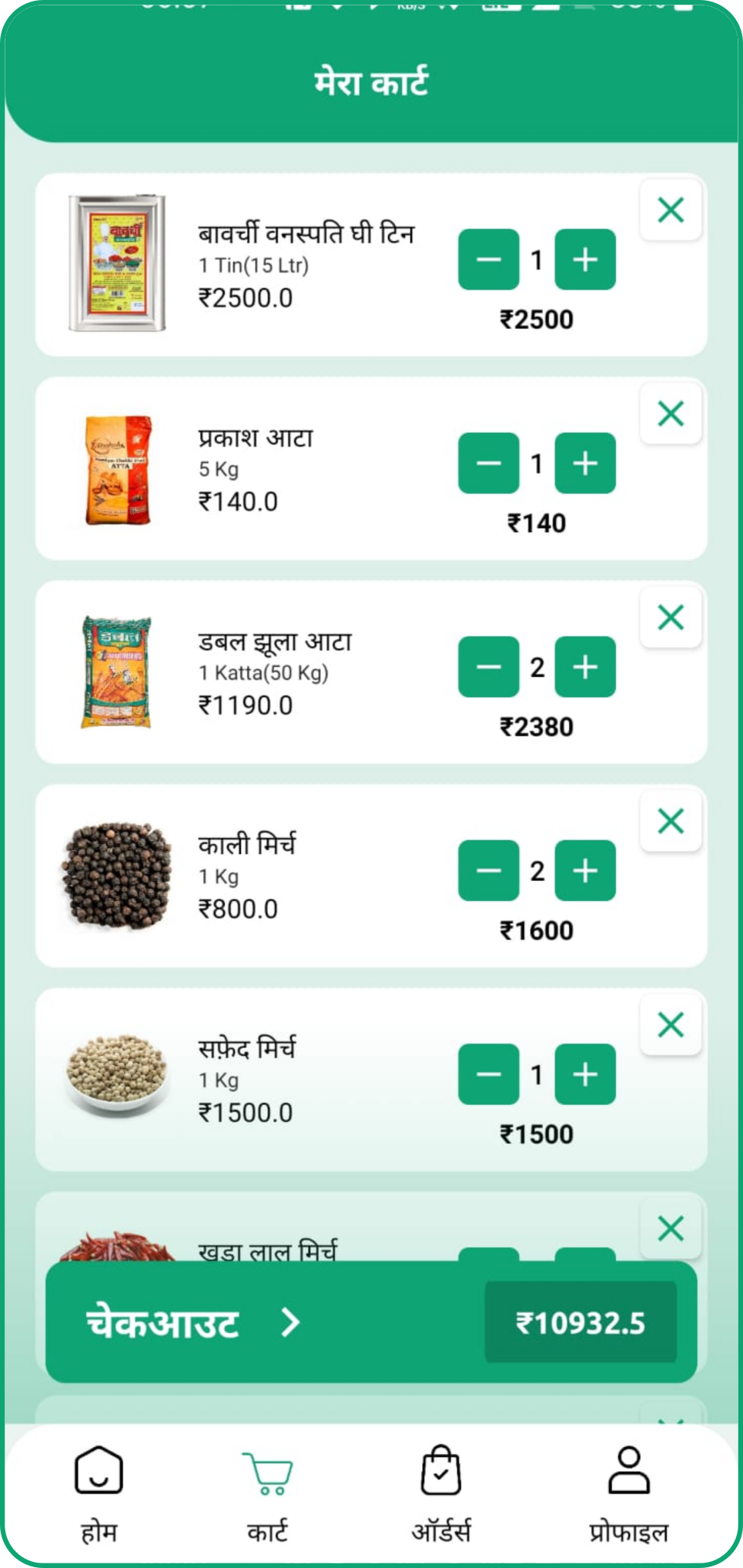This screenshot has width=743, height=1568.
Task: Tap plus for काली मिर्च
Action: (585, 870)
